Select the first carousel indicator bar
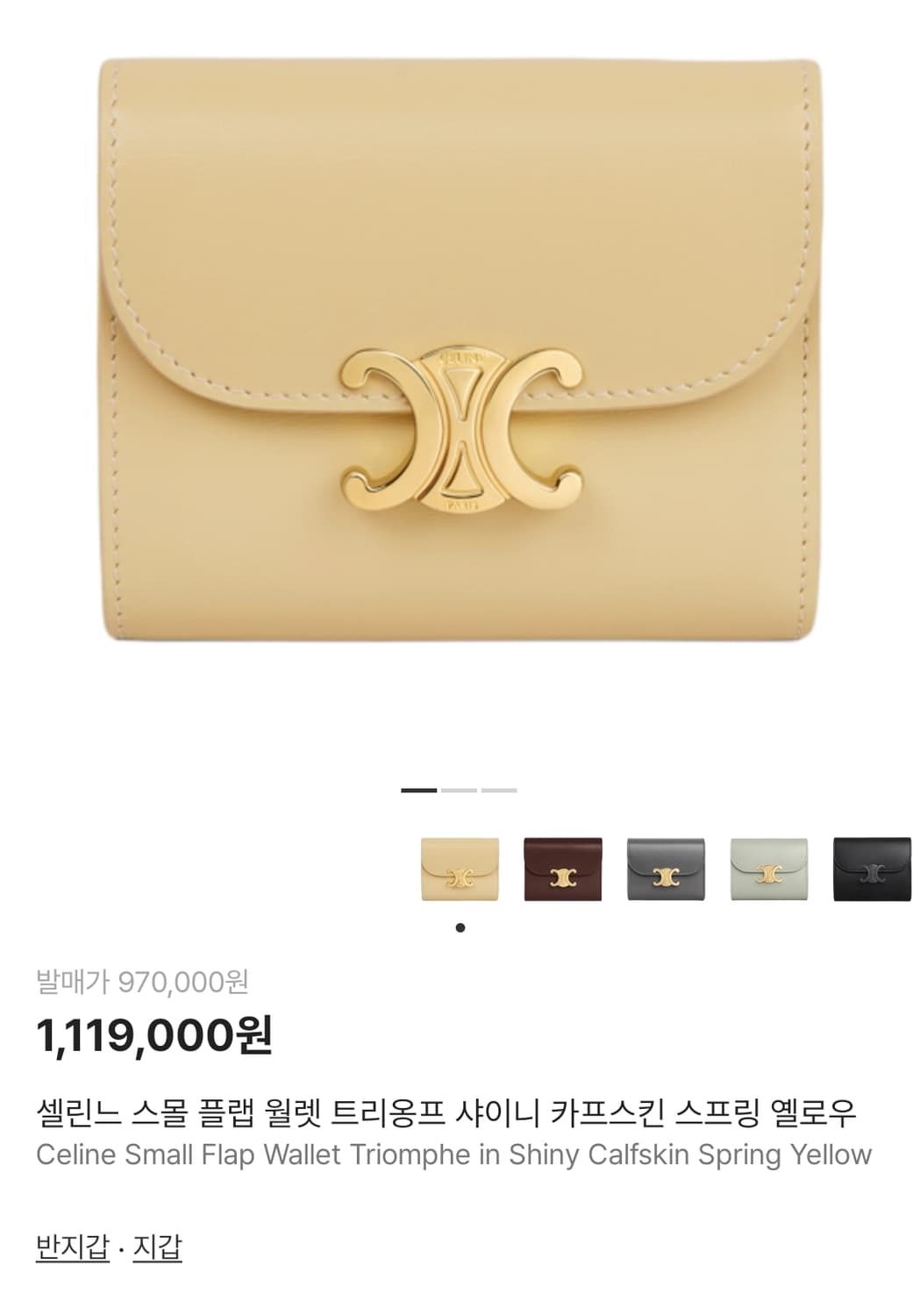 (419, 790)
